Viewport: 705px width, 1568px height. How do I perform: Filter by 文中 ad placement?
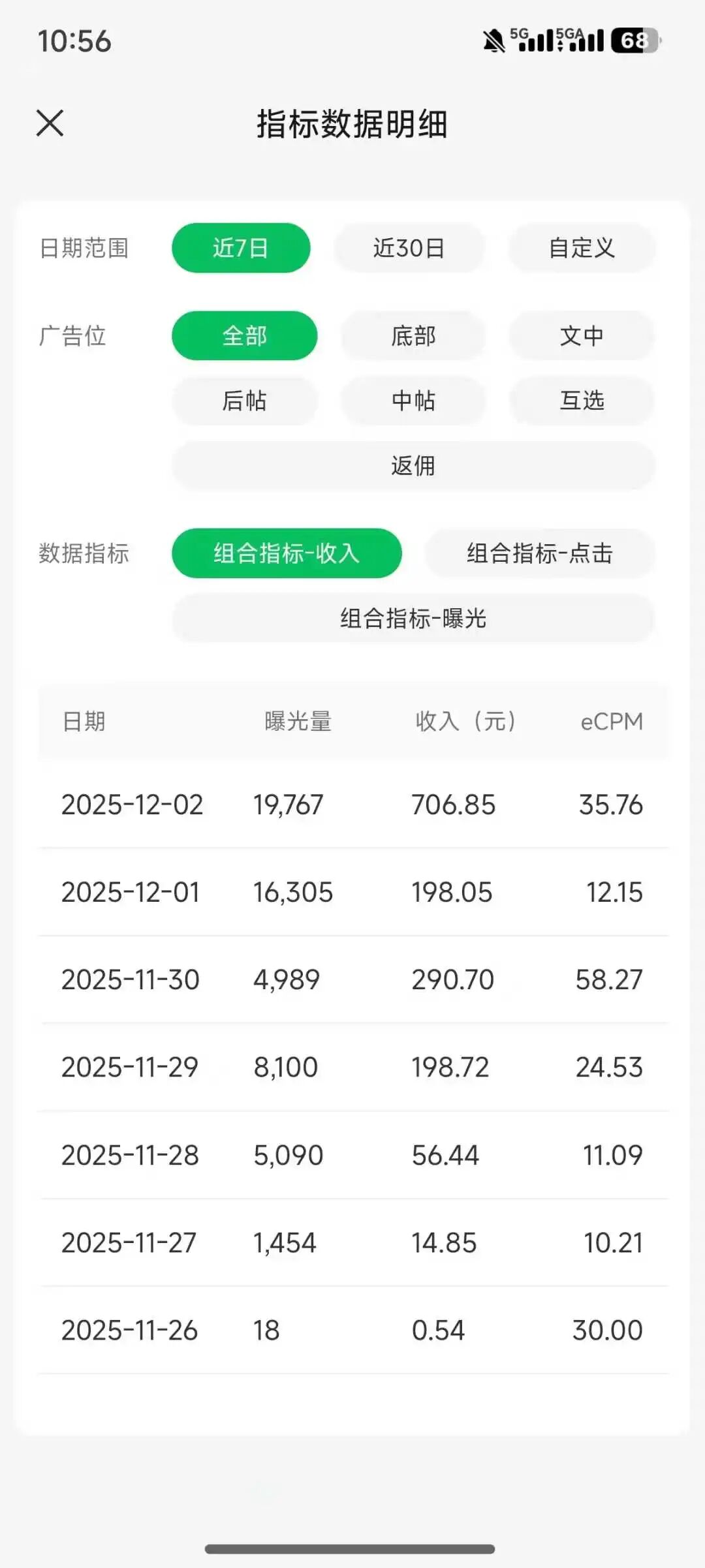pos(580,335)
